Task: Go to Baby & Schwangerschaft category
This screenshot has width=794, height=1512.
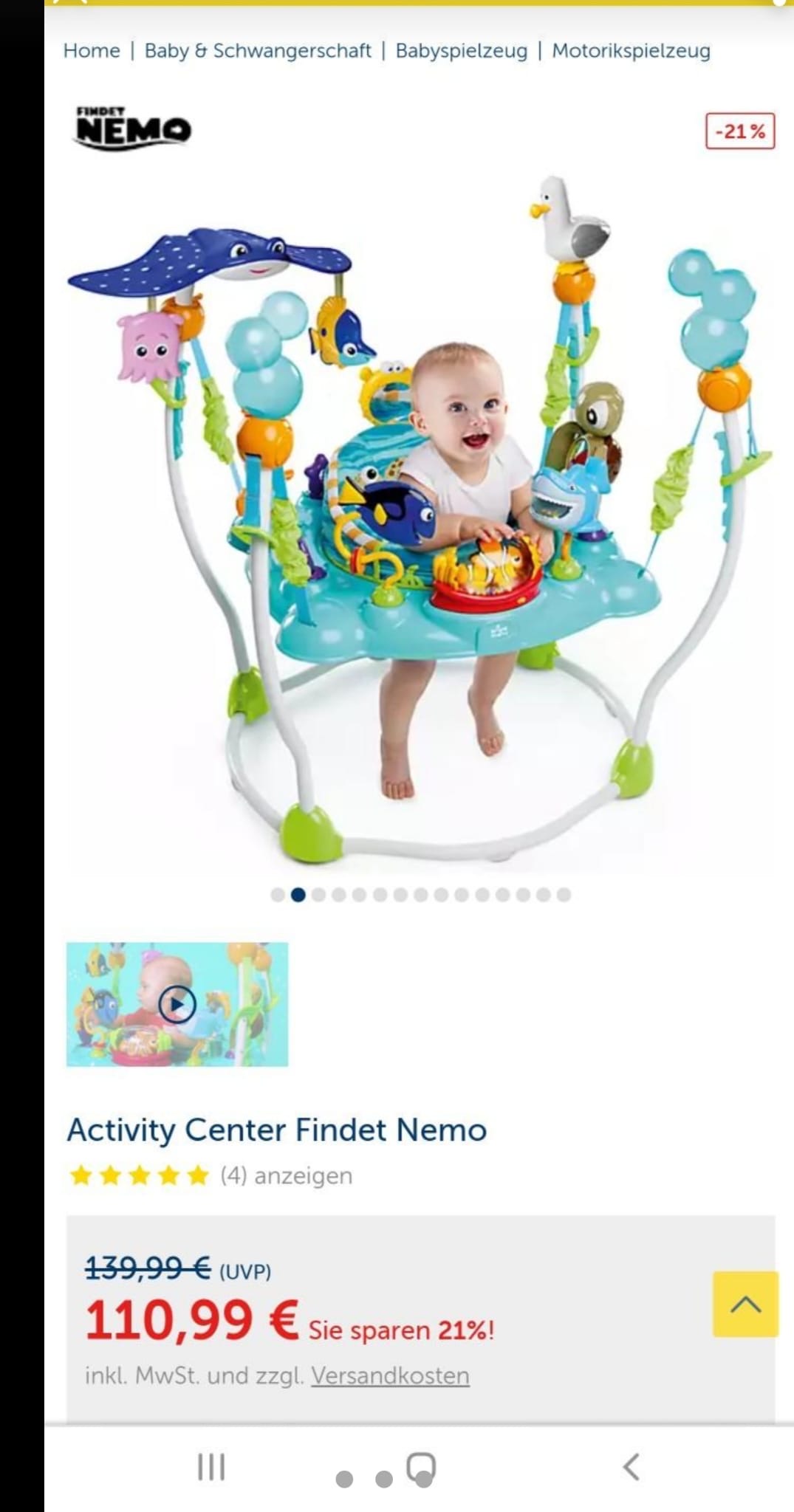Action: (x=258, y=51)
